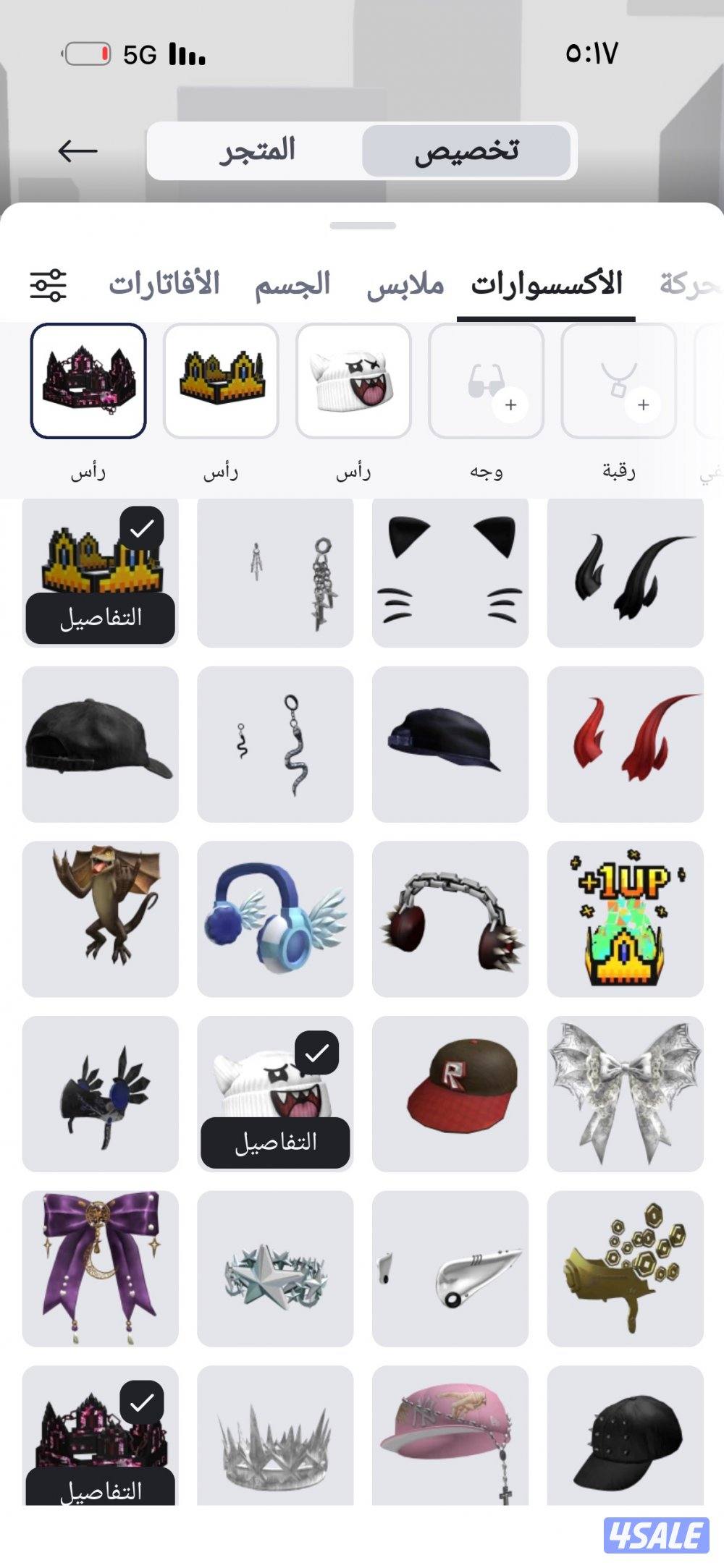
Task: Switch to the المتجر tab
Action: 257,151
